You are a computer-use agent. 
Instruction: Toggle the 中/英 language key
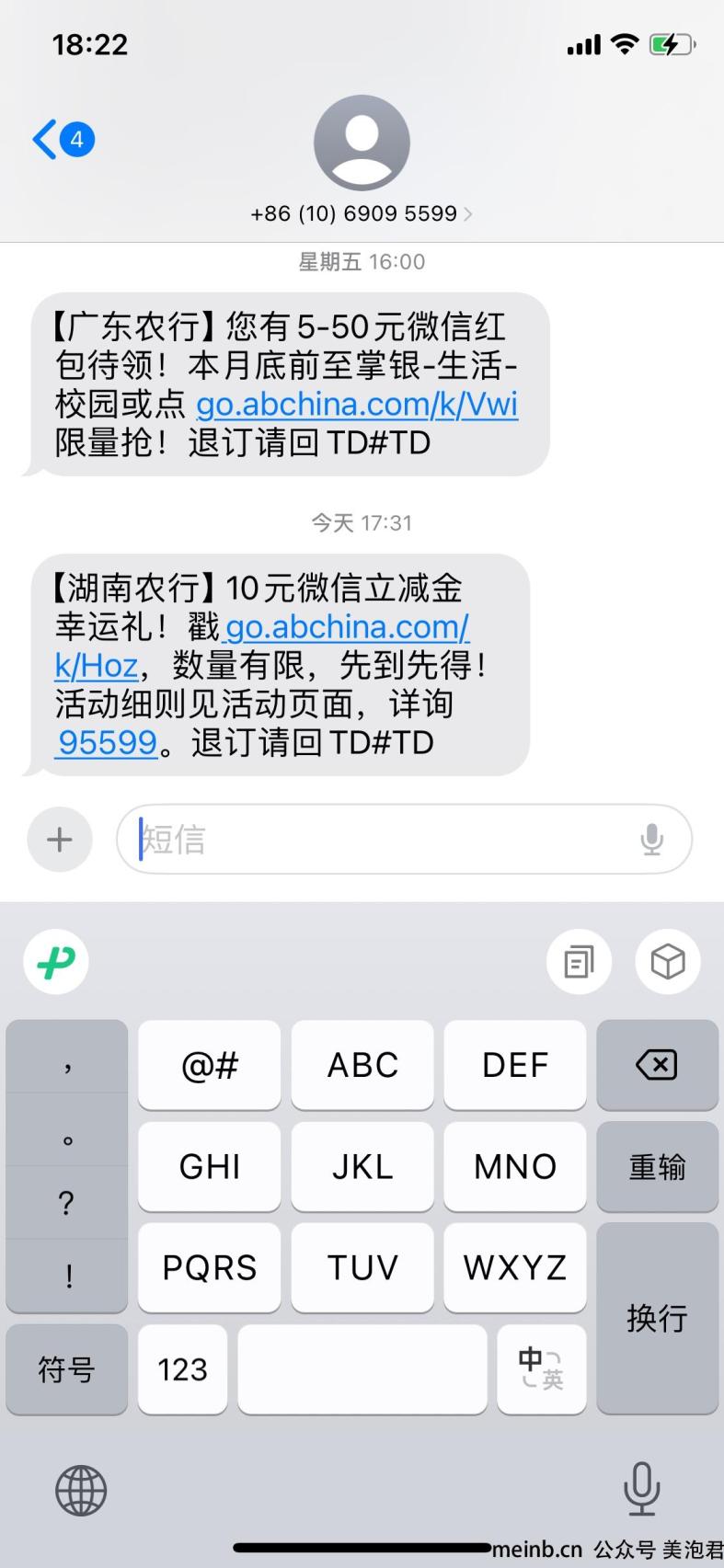541,1369
